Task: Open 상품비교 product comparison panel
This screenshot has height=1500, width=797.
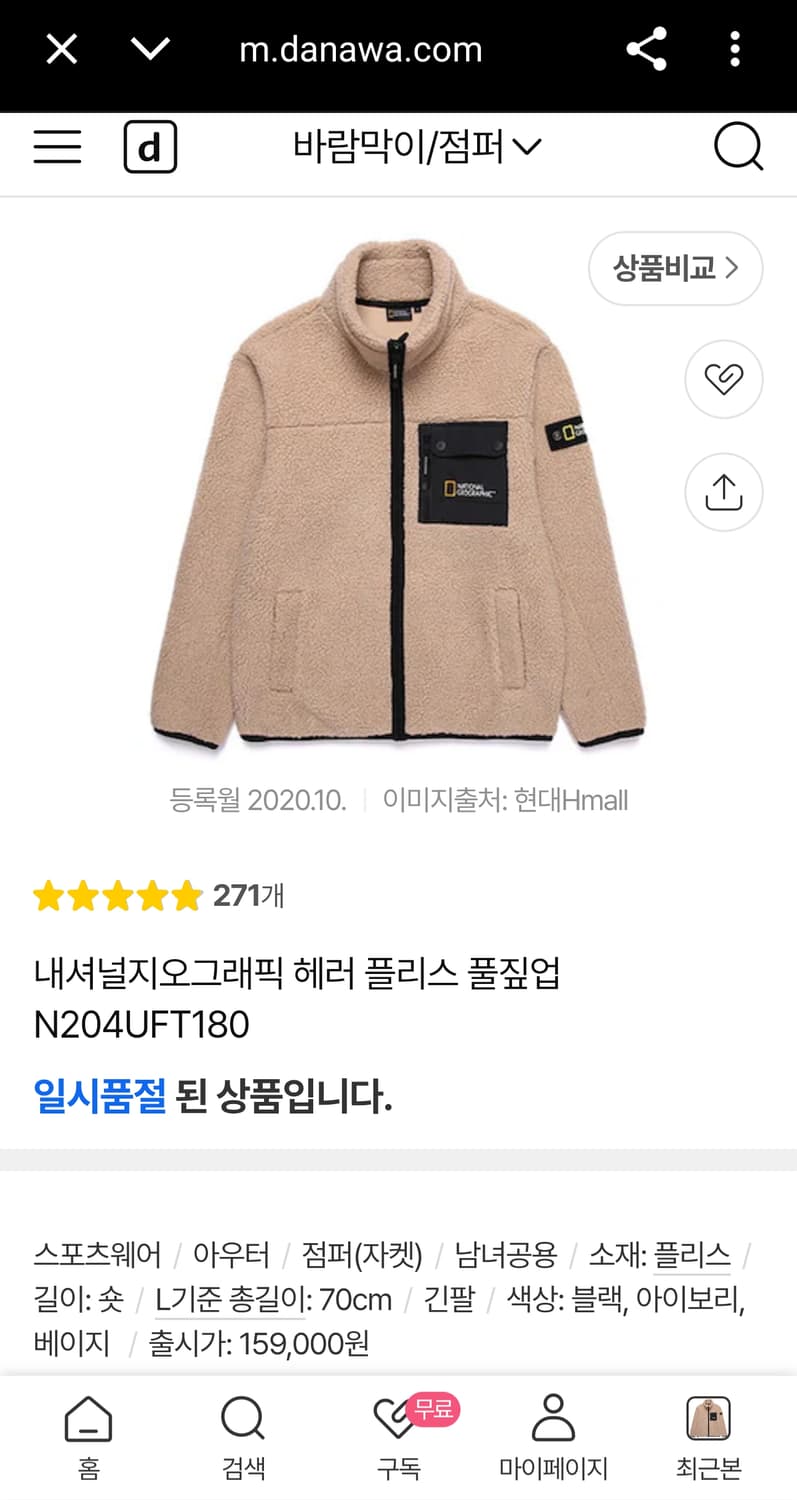Action: pyautogui.click(x=675, y=268)
